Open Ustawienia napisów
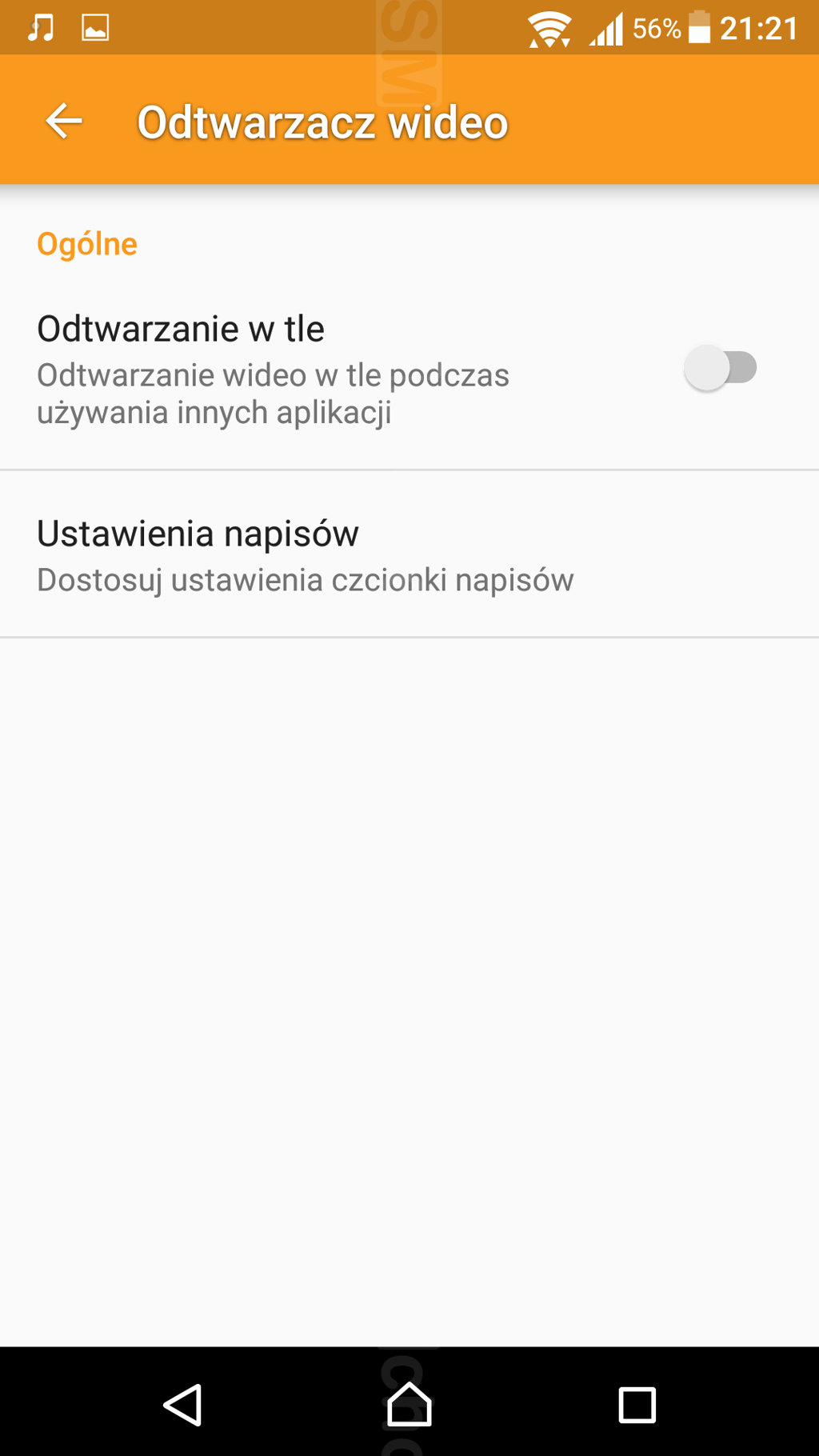 304,555
